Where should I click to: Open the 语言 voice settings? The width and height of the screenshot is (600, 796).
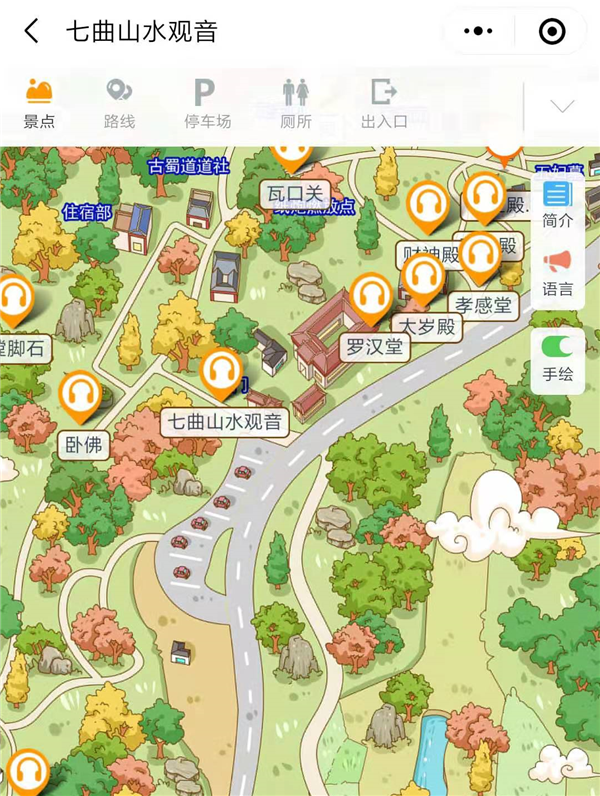(x=557, y=273)
